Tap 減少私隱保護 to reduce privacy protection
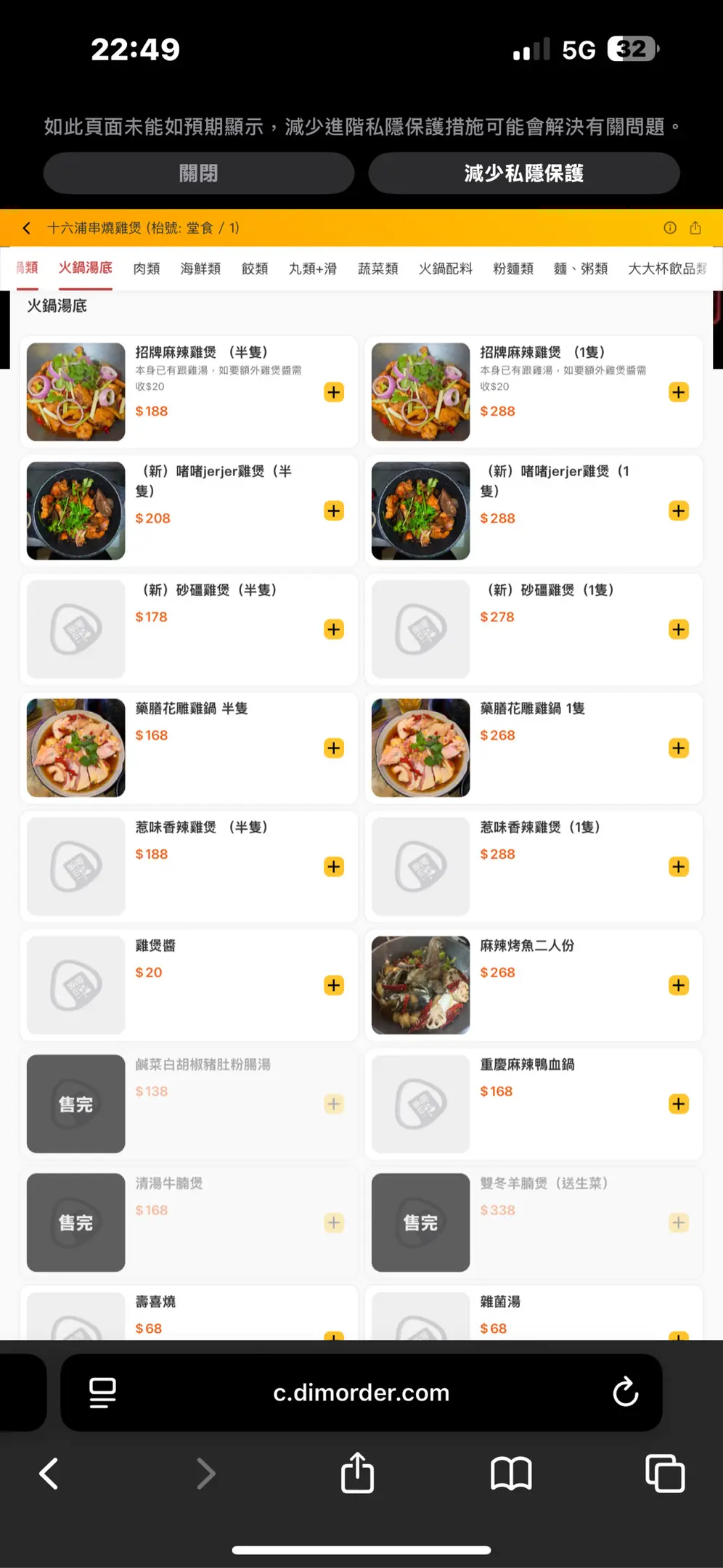Screen dimensions: 723x1568 [523, 173]
